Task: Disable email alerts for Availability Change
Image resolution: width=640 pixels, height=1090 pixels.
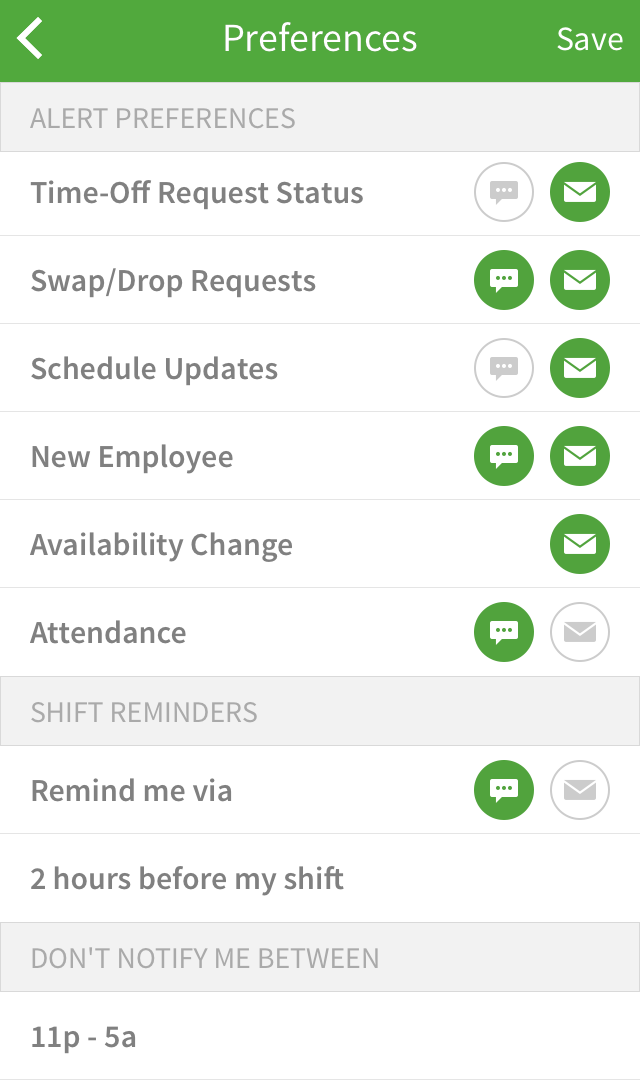Action: 580,544
